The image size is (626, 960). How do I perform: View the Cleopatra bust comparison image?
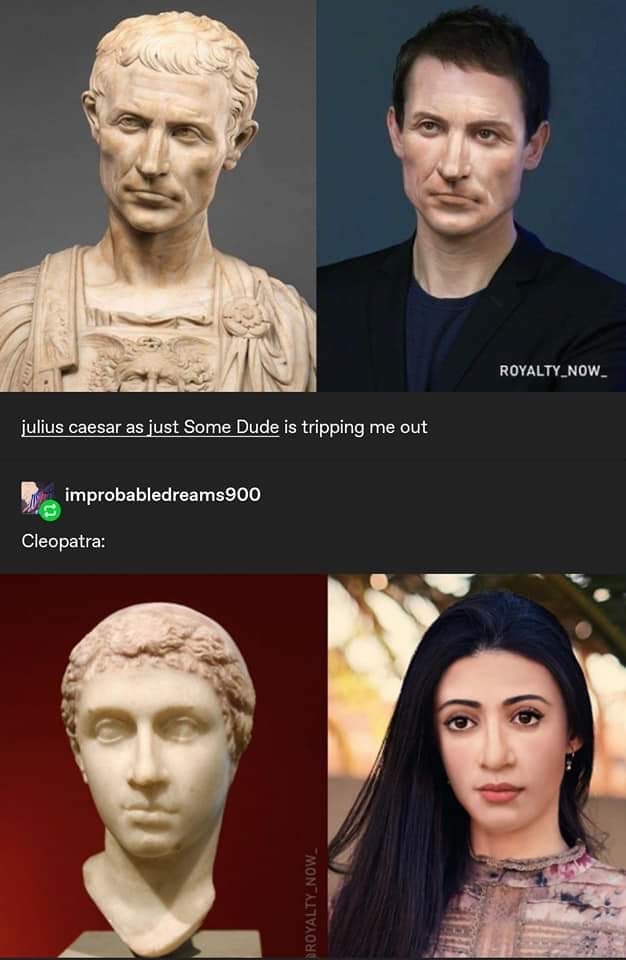tap(313, 766)
